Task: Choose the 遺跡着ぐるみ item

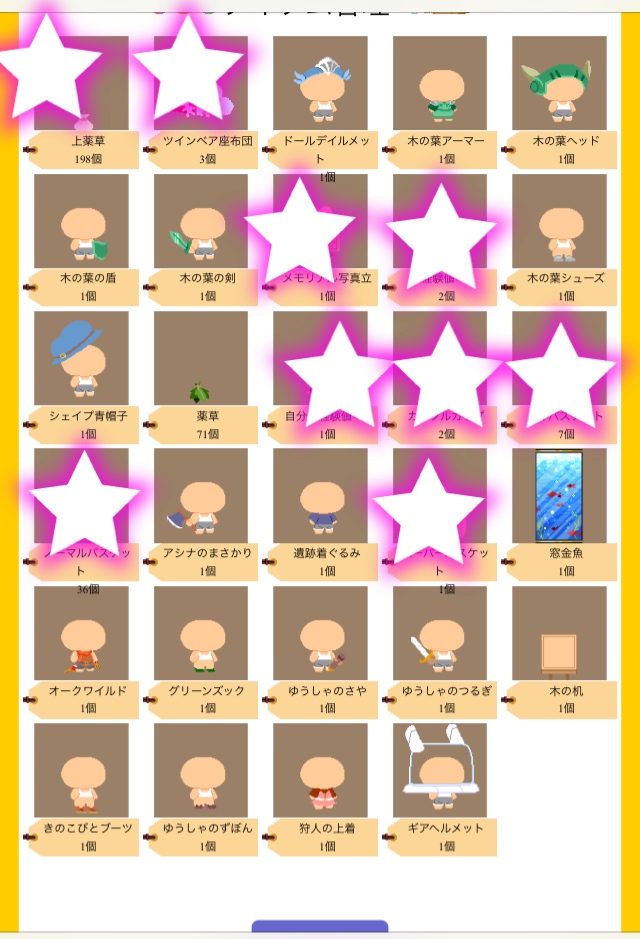Action: point(320,496)
